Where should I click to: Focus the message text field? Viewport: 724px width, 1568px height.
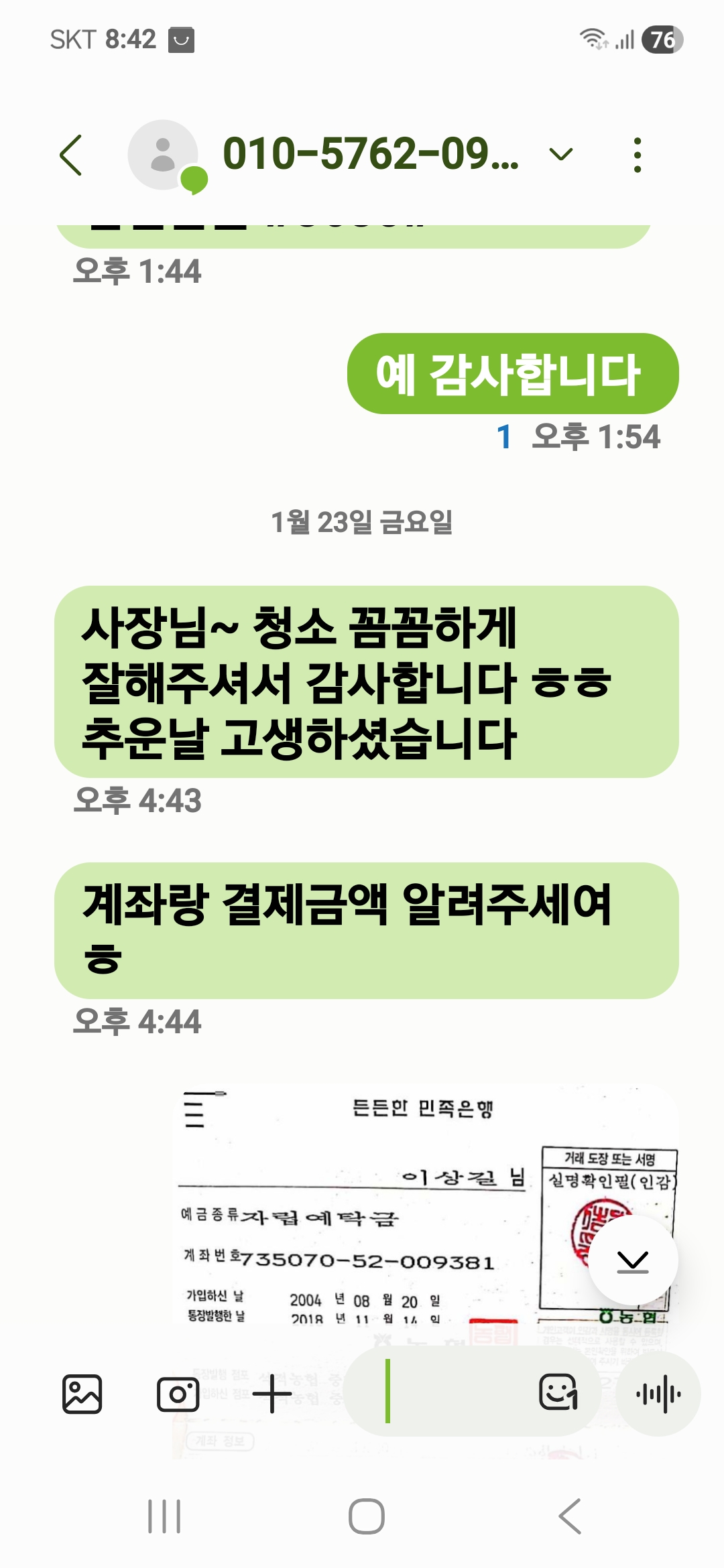456,1394
